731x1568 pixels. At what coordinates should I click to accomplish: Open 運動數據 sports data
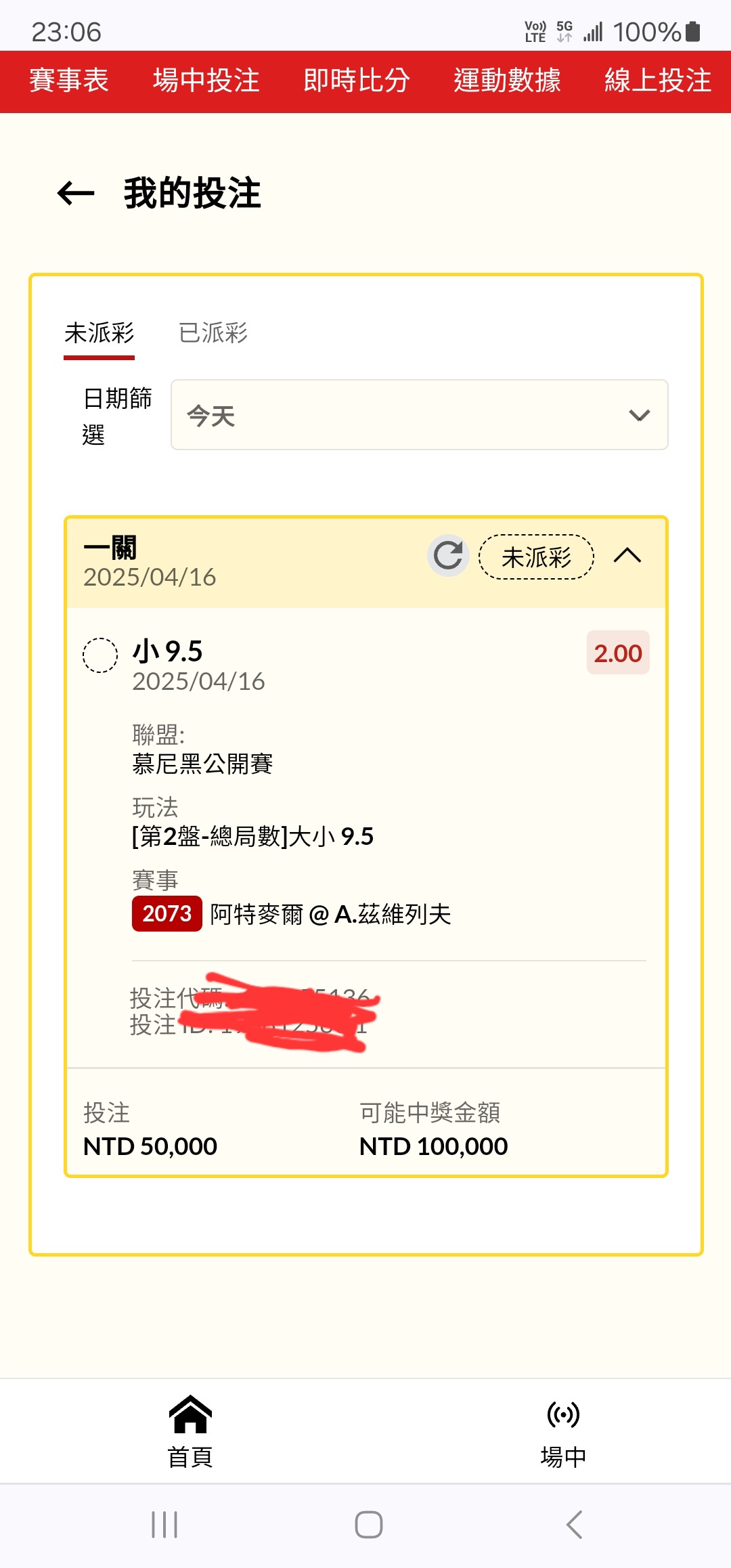point(507,81)
